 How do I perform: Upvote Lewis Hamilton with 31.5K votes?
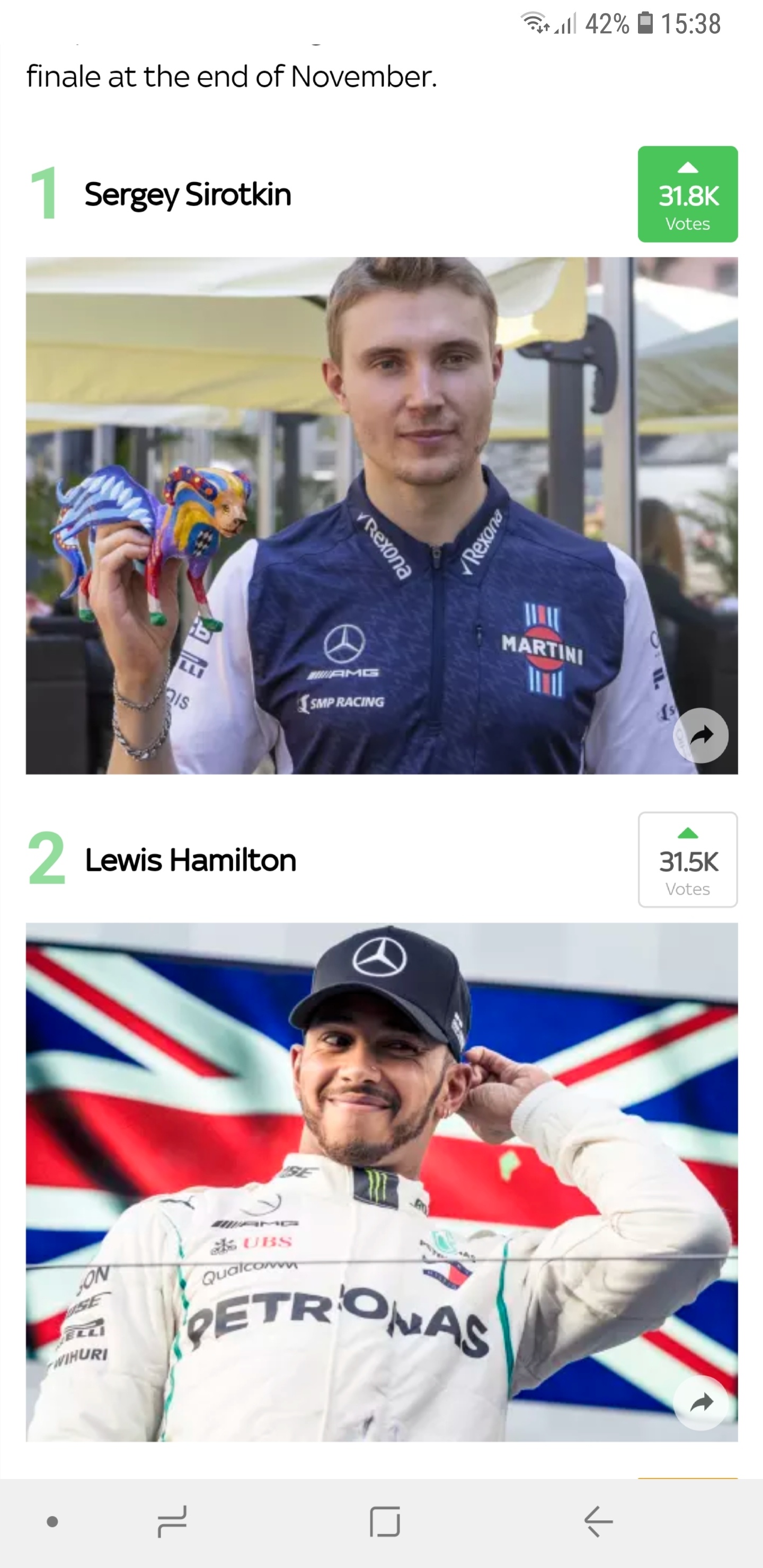(x=687, y=859)
